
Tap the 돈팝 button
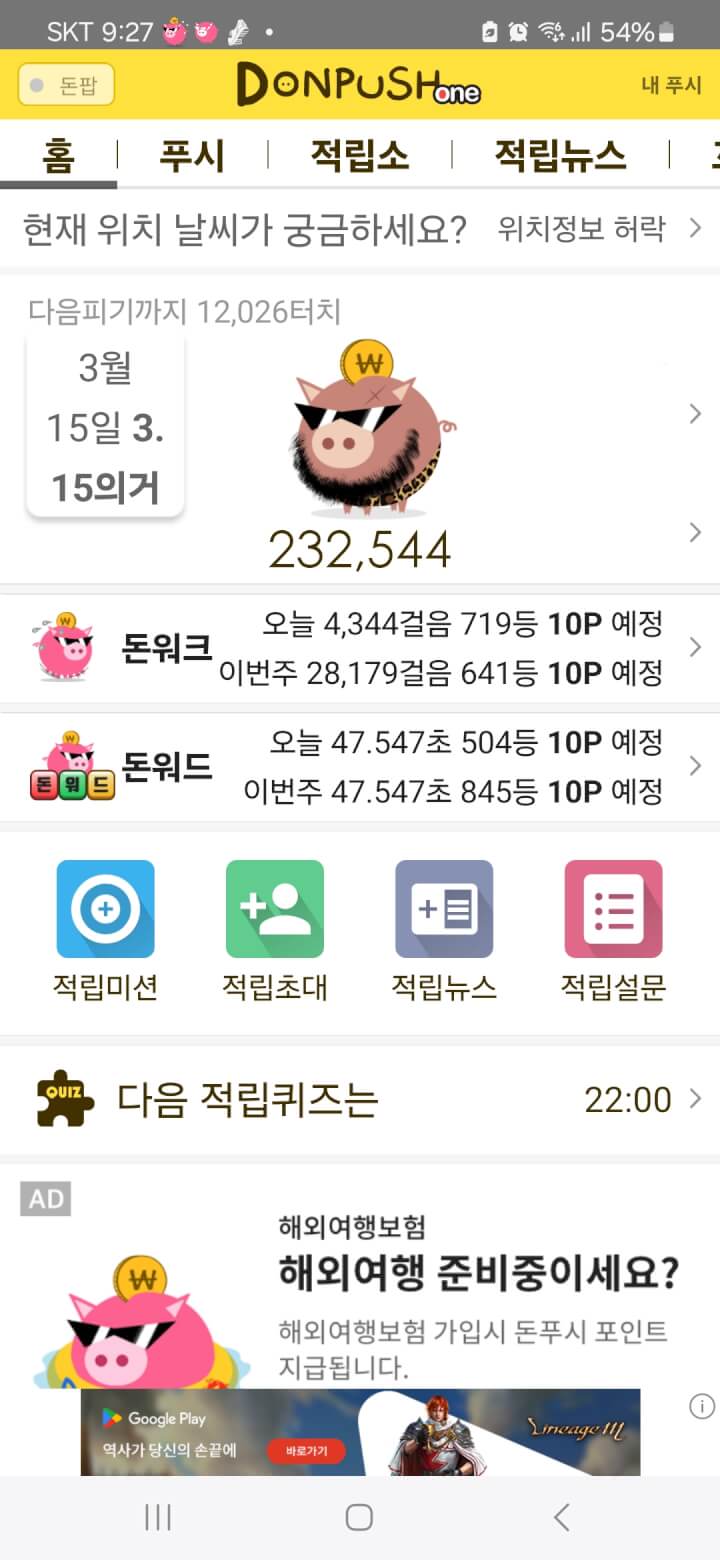click(66, 85)
